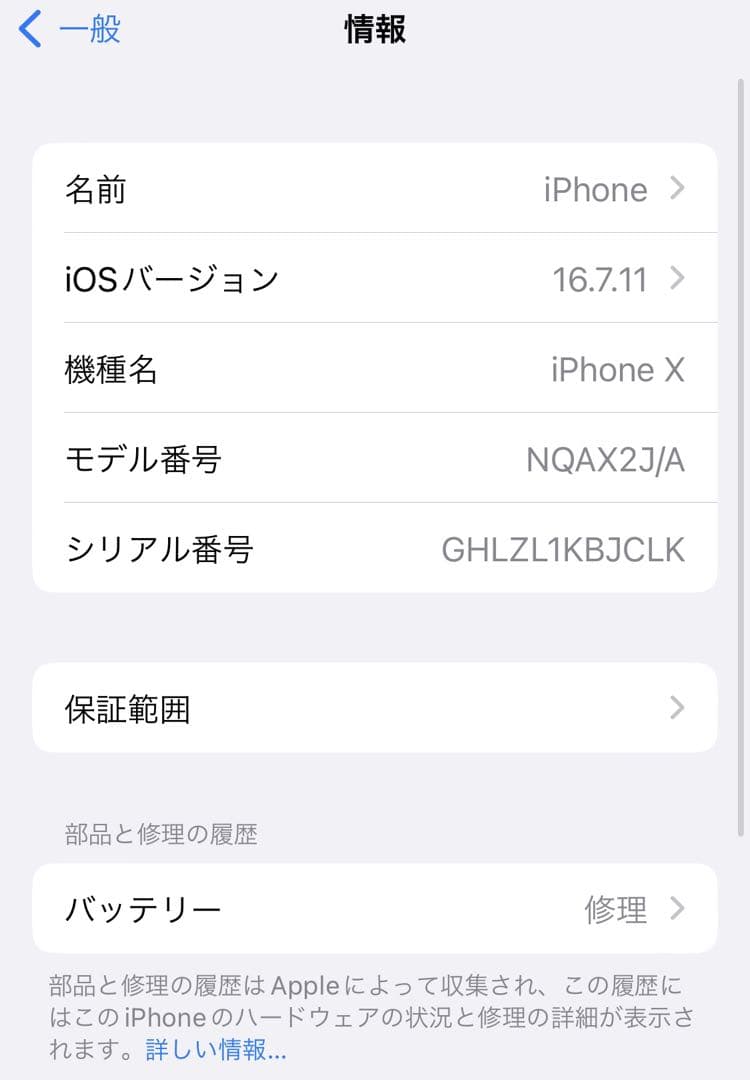Tap the back chevron icon next to 一般
Screen dimensions: 750x1080
pos(30,29)
